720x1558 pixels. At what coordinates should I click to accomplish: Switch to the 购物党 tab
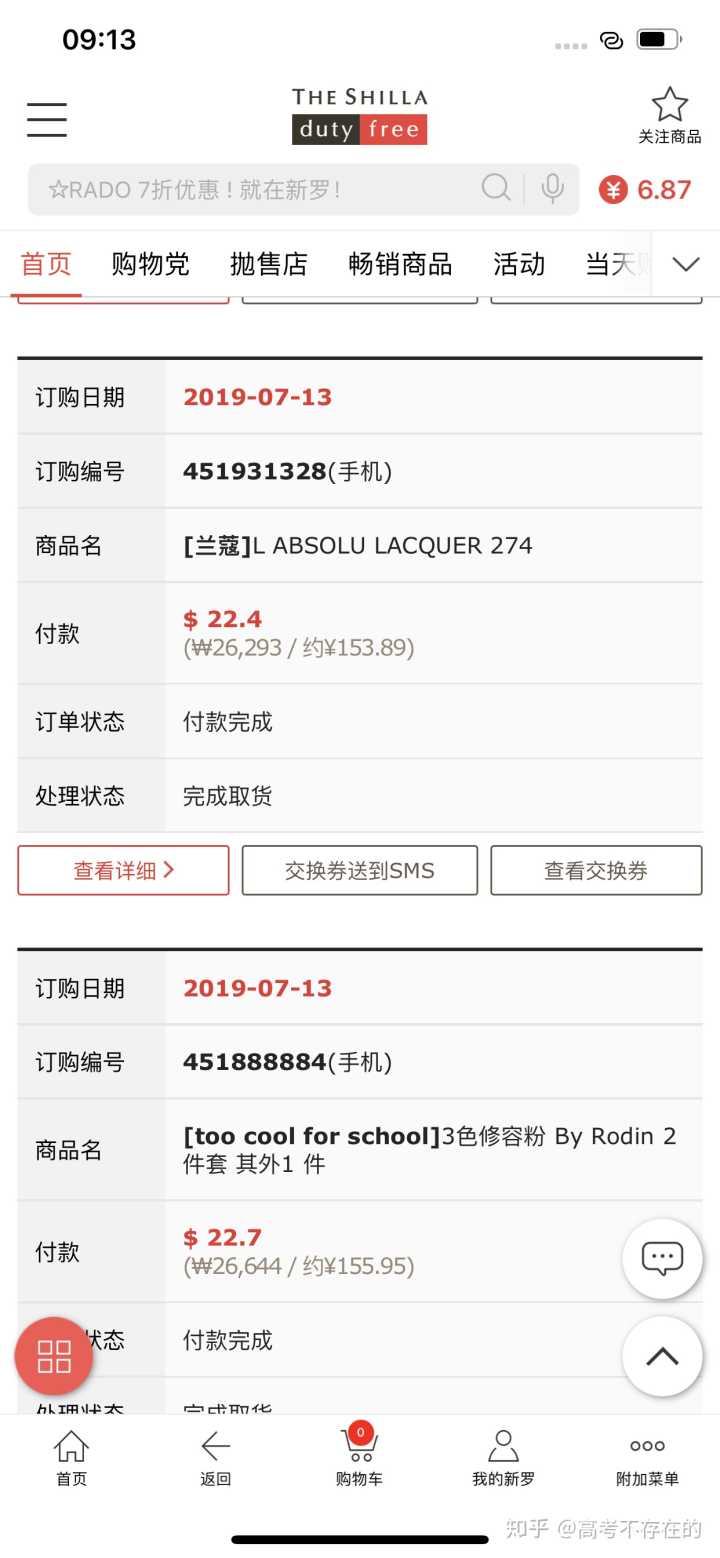150,264
